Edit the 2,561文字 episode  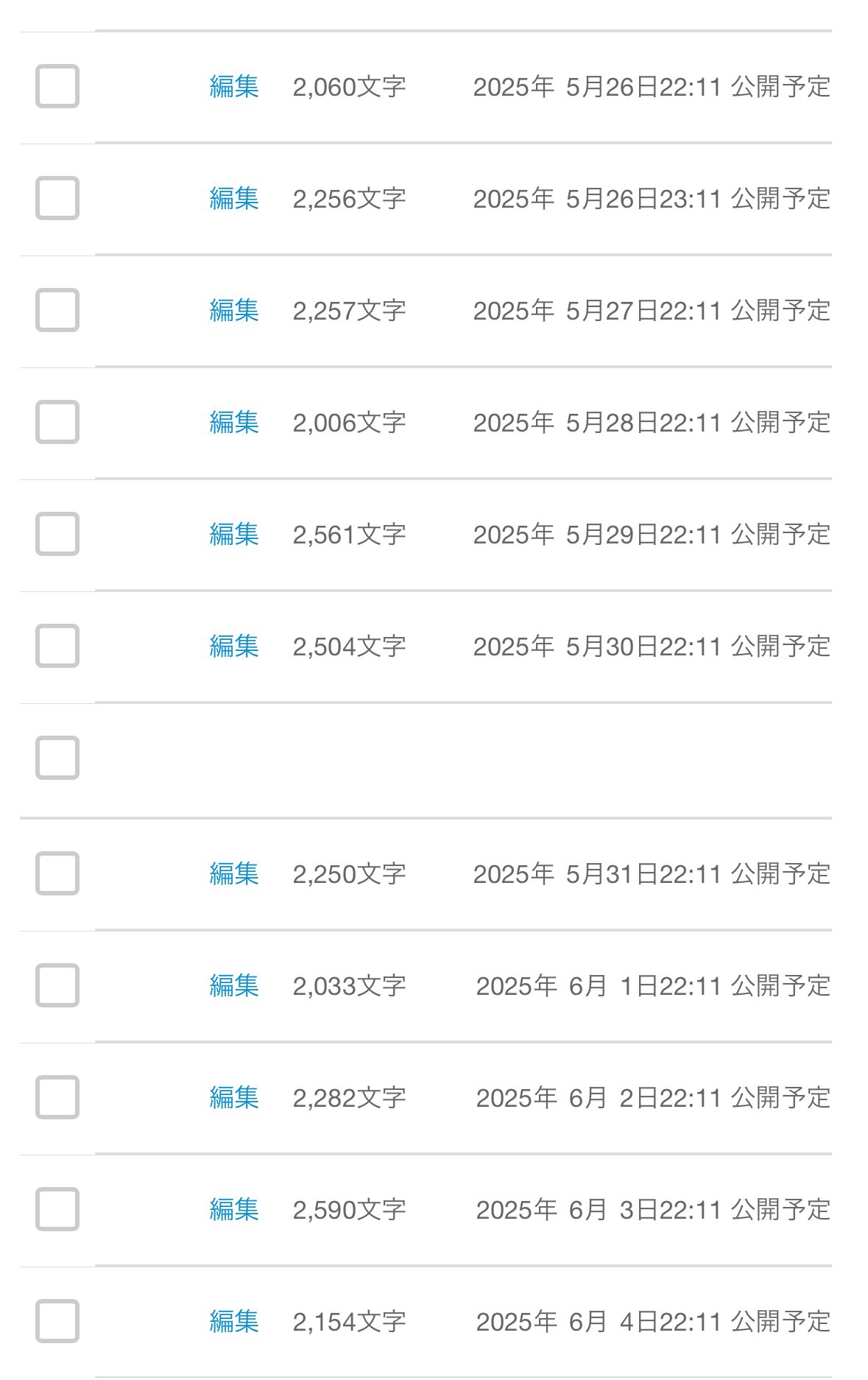point(234,535)
